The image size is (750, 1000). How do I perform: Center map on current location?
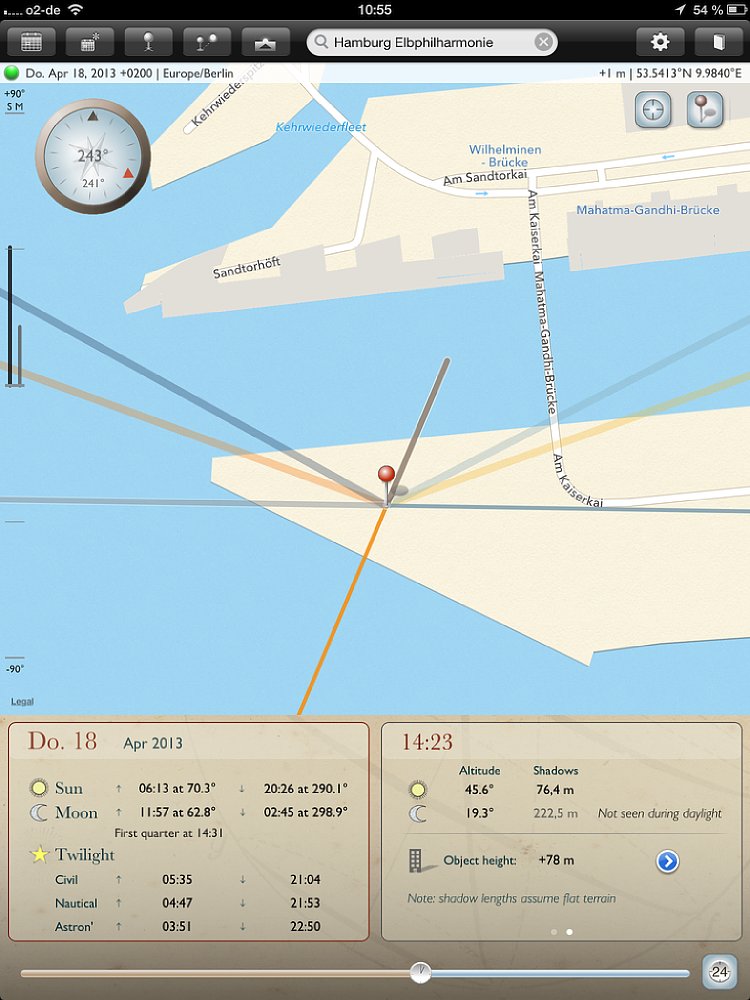(653, 110)
